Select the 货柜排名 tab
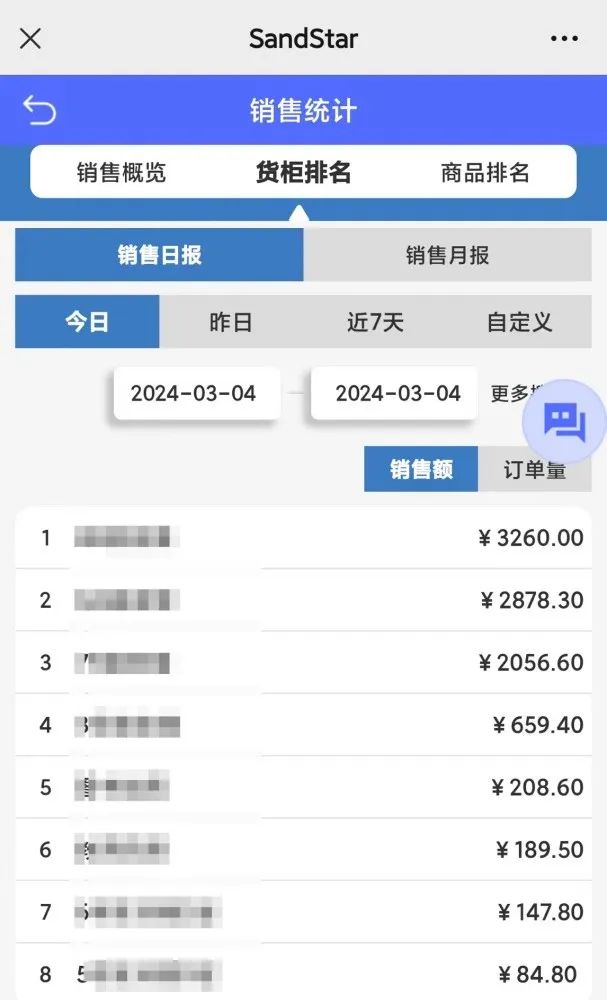 304,172
